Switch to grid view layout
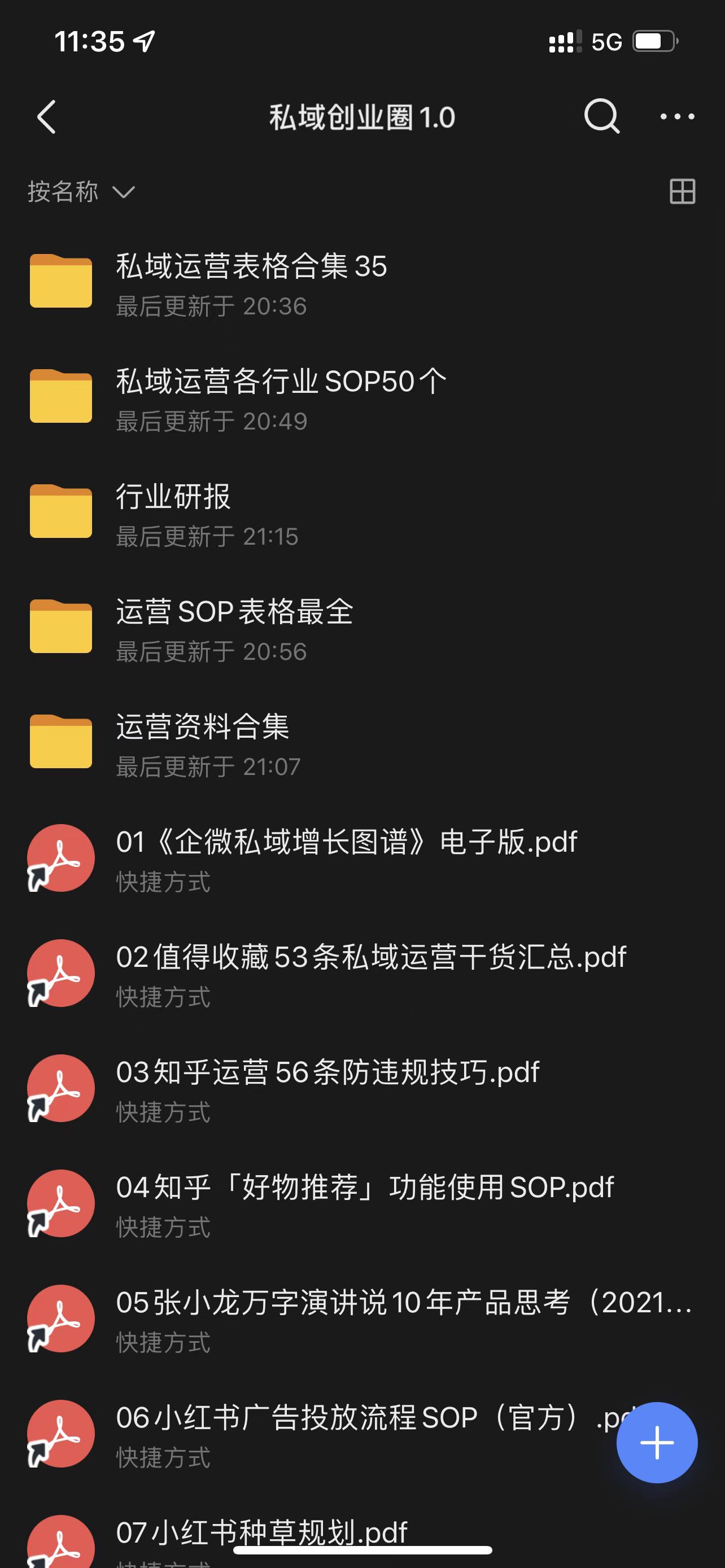The width and height of the screenshot is (725, 1568). point(682,192)
